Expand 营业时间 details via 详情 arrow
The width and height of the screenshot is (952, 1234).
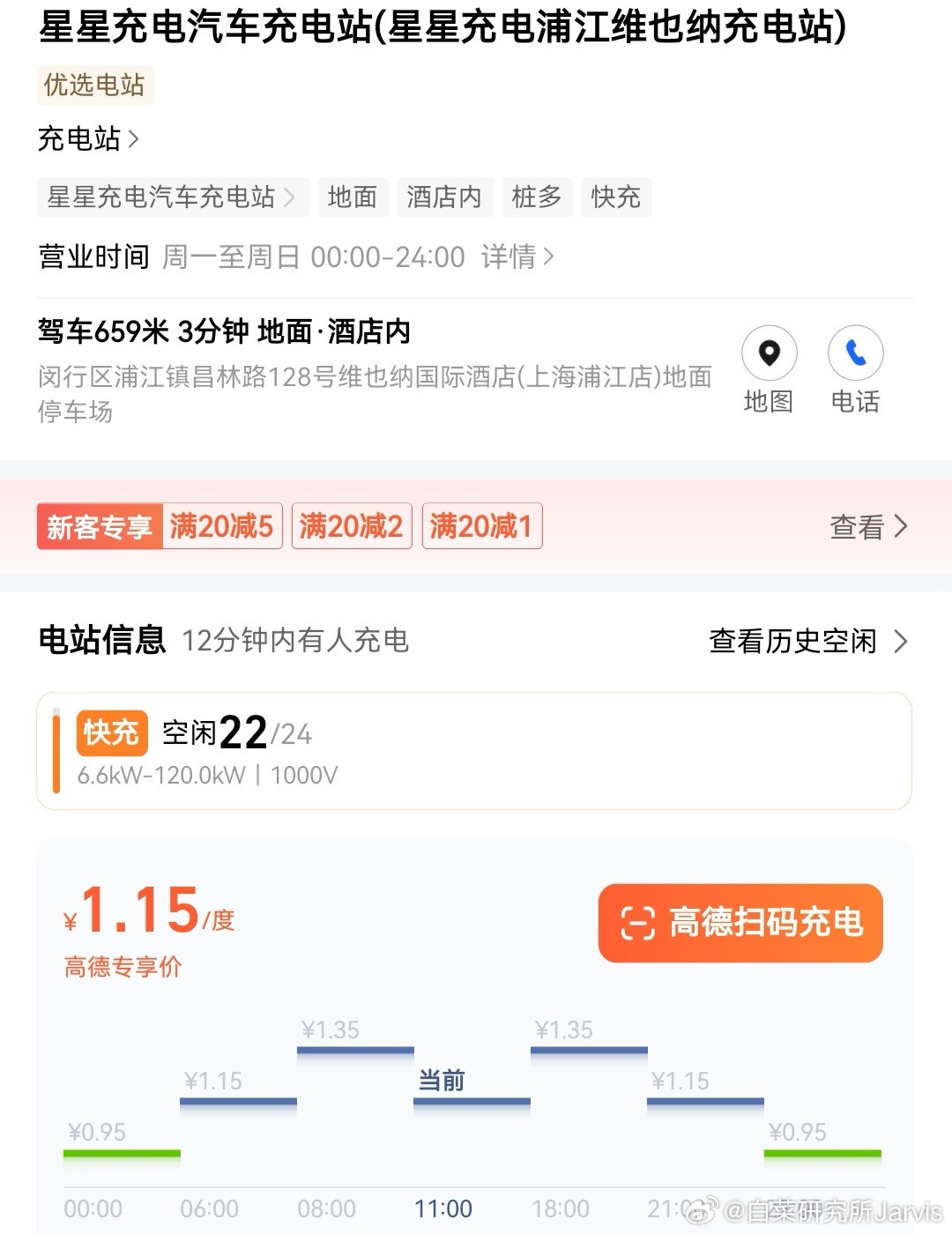point(518,256)
